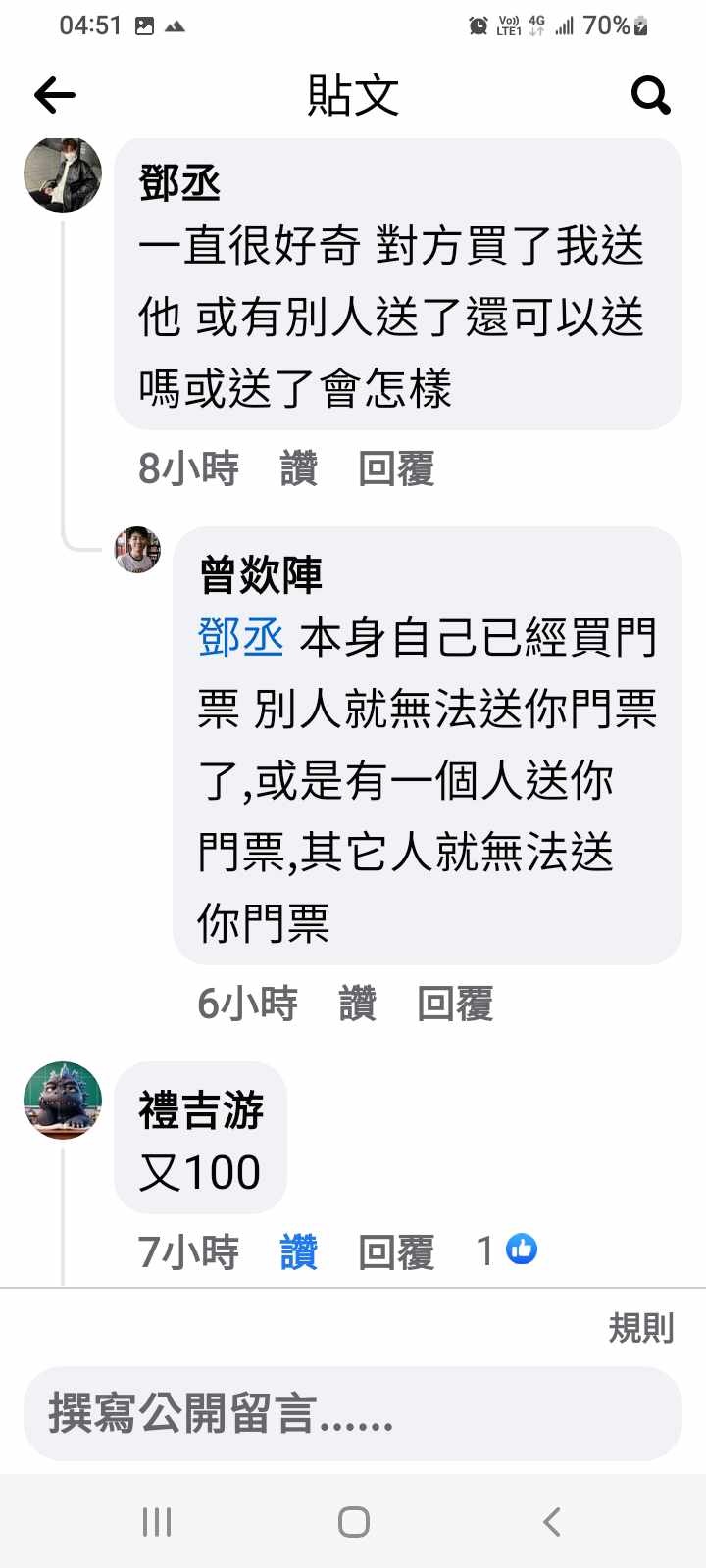Reply to 鄧丞's comment
The image size is (706, 1568).
click(396, 468)
